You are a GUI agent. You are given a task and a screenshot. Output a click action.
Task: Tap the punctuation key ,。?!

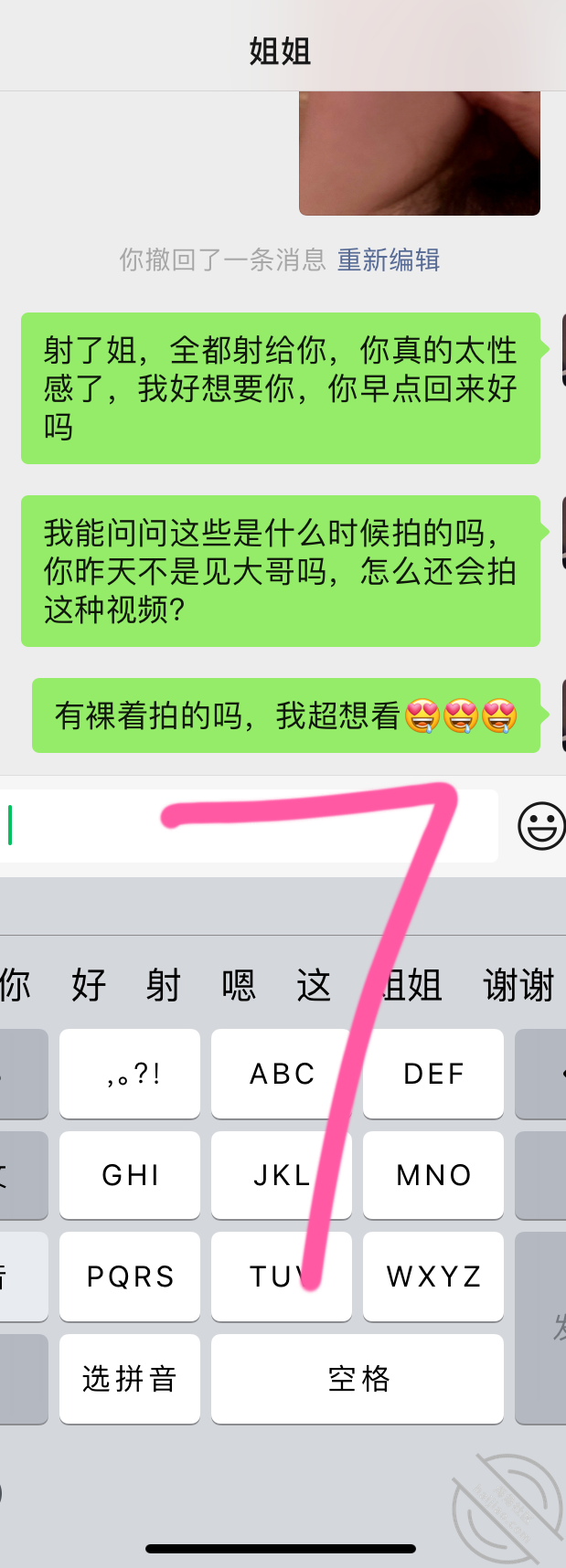click(130, 1074)
